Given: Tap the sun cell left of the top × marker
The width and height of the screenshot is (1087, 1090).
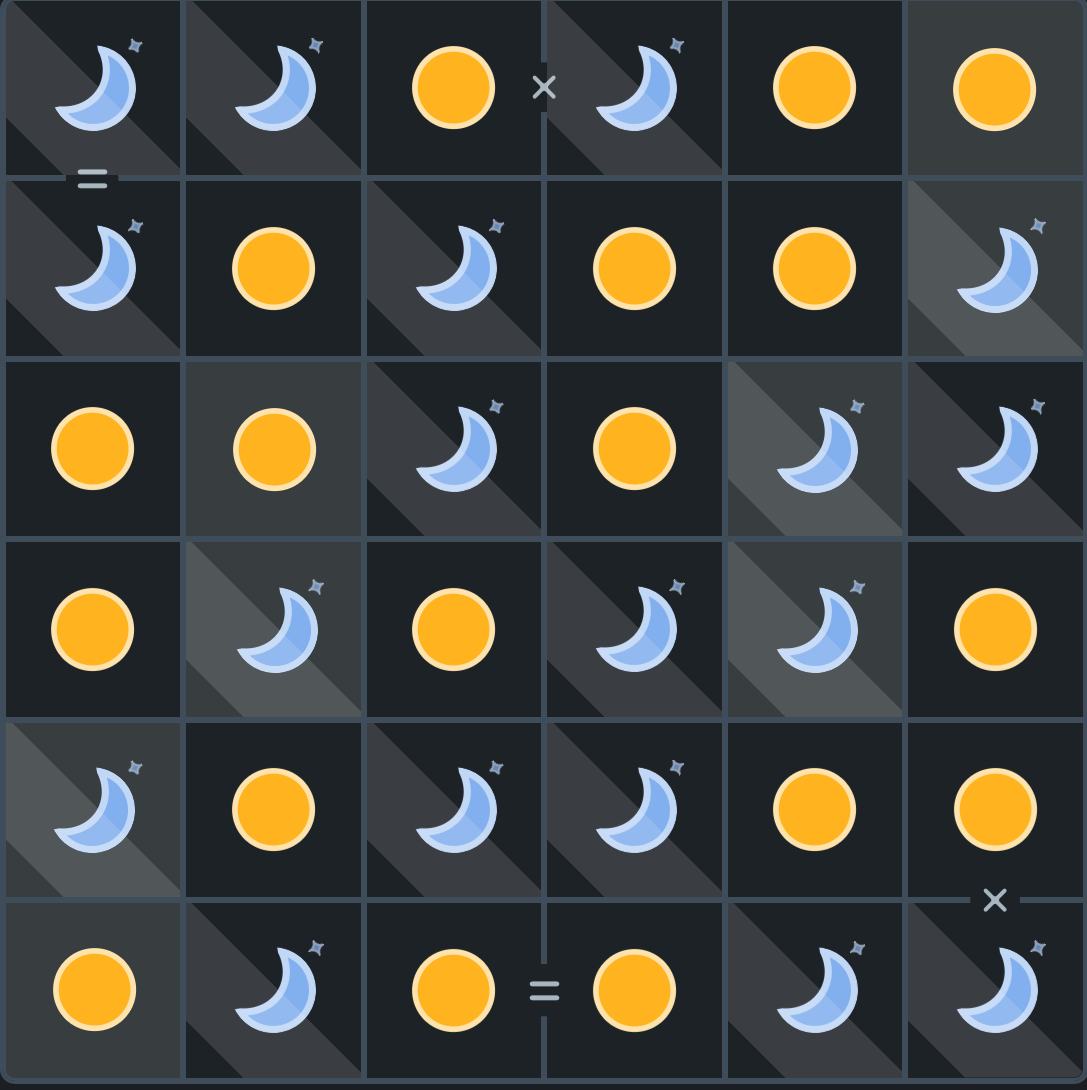Looking at the screenshot, I should pos(453,88).
